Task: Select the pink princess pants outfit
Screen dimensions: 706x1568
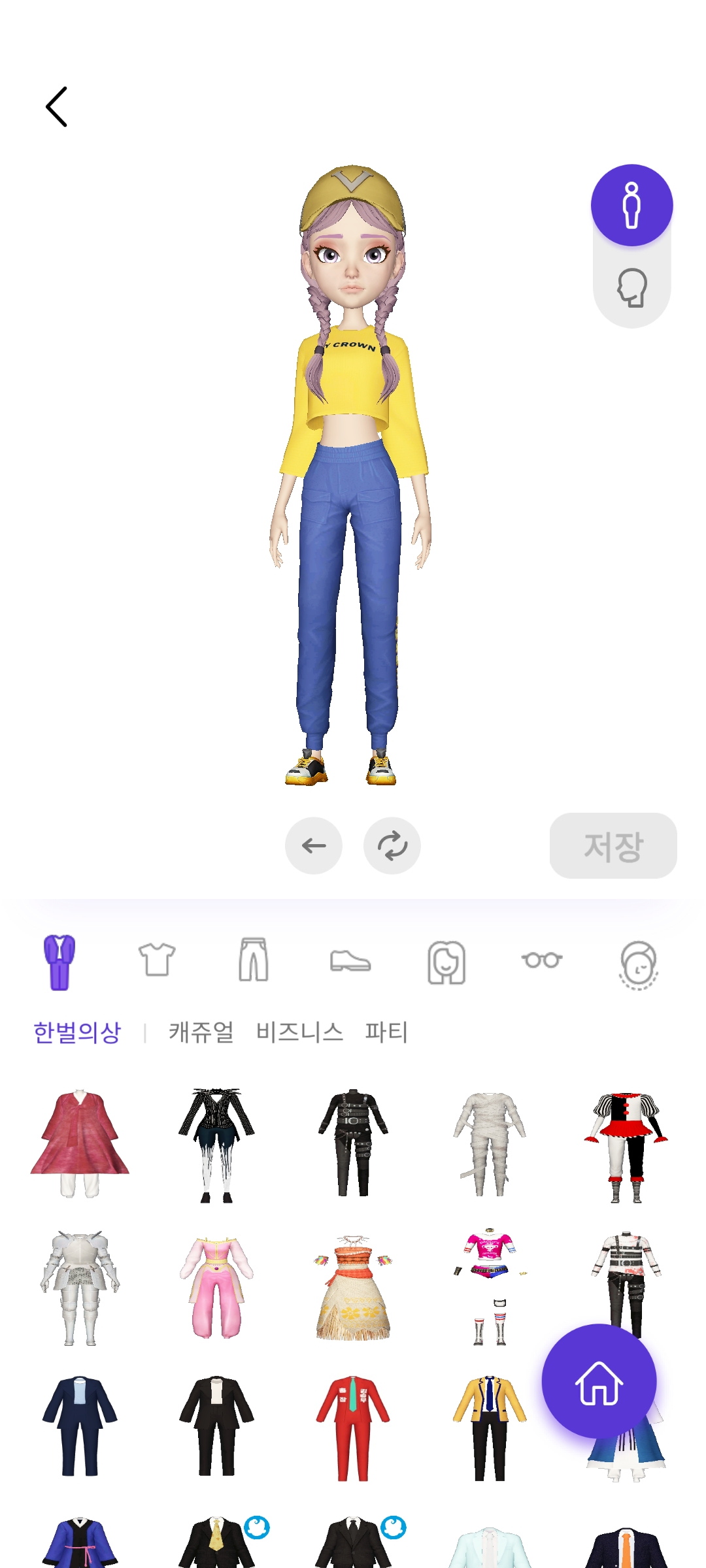Action: (216, 1287)
